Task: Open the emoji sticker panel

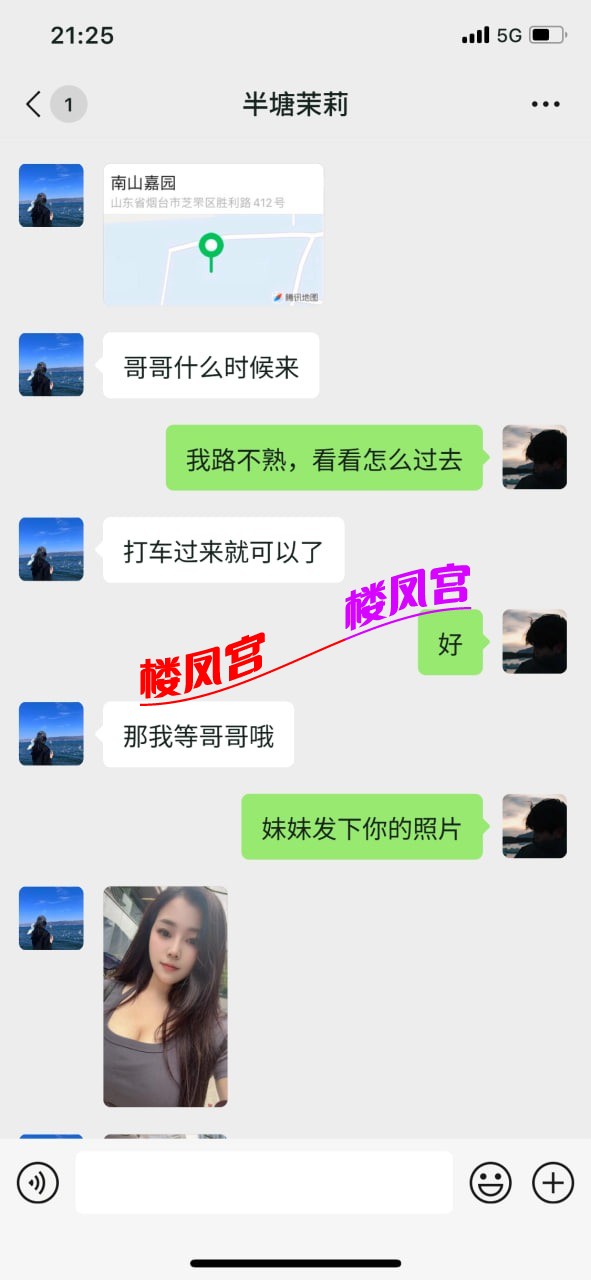Action: (x=491, y=1183)
